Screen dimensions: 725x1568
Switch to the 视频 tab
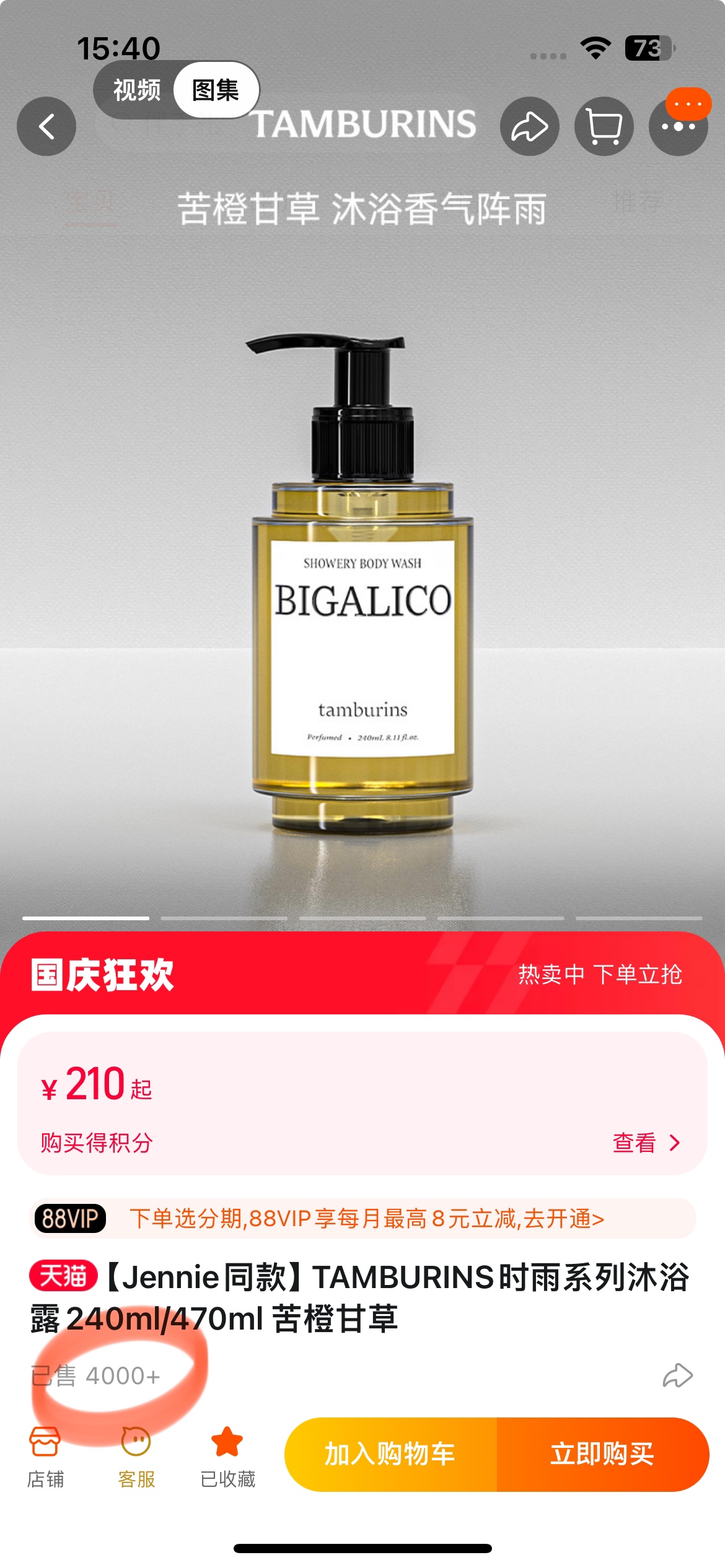point(137,90)
